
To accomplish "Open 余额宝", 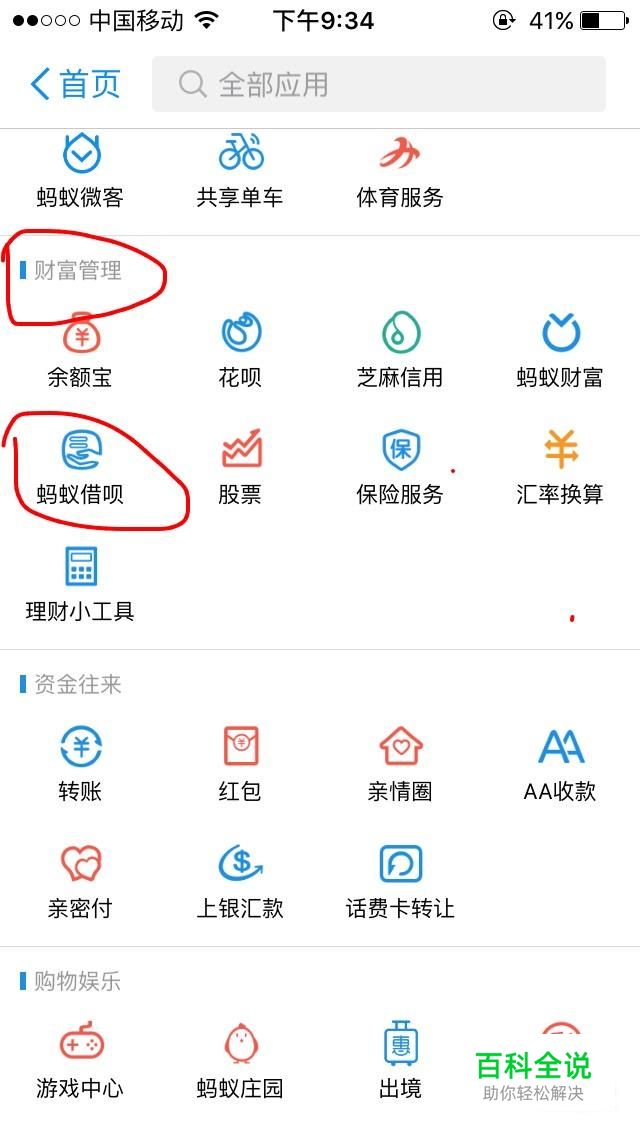I will [x=80, y=350].
